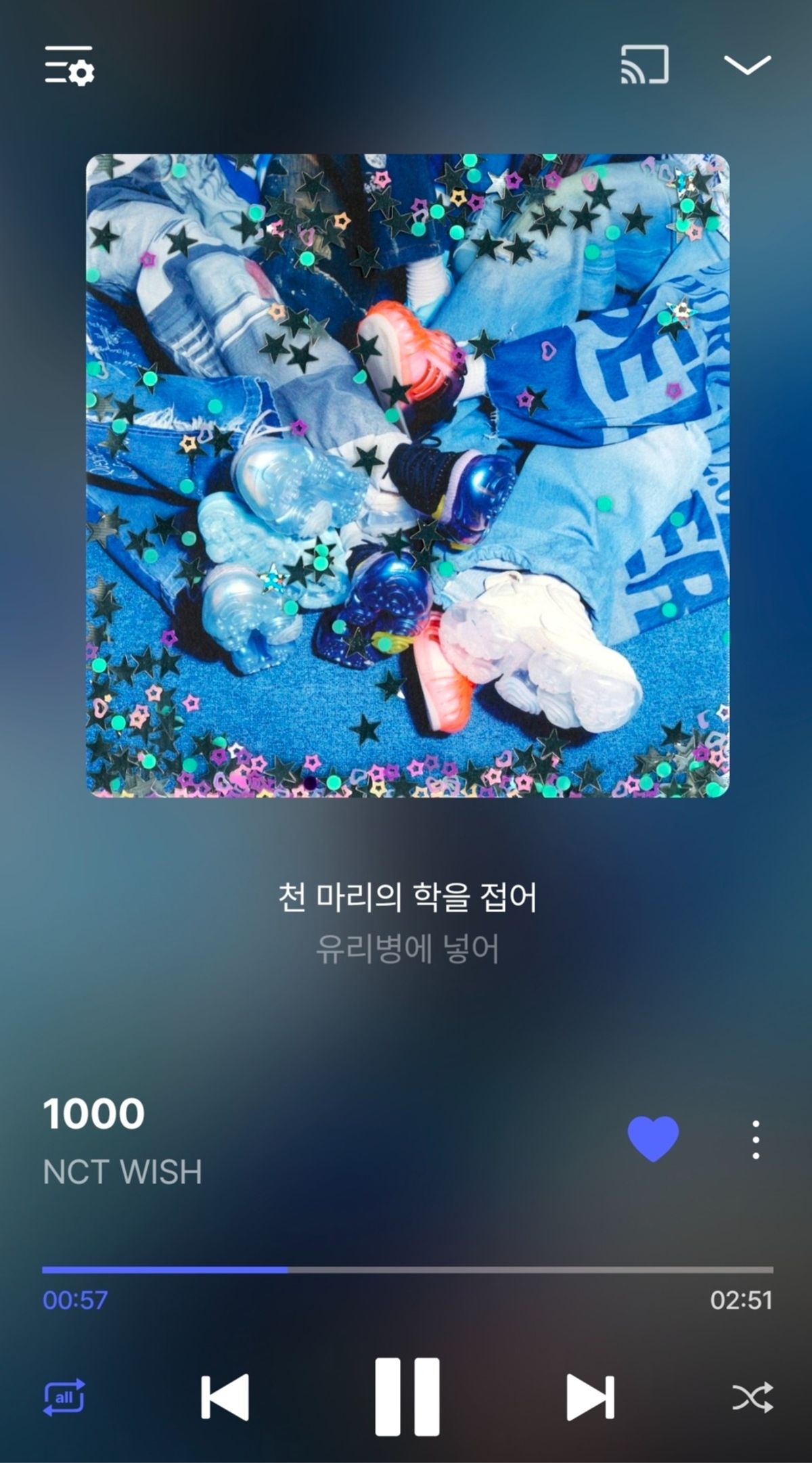Tap the album cover artwork
The image size is (812, 1463).
[x=407, y=476]
